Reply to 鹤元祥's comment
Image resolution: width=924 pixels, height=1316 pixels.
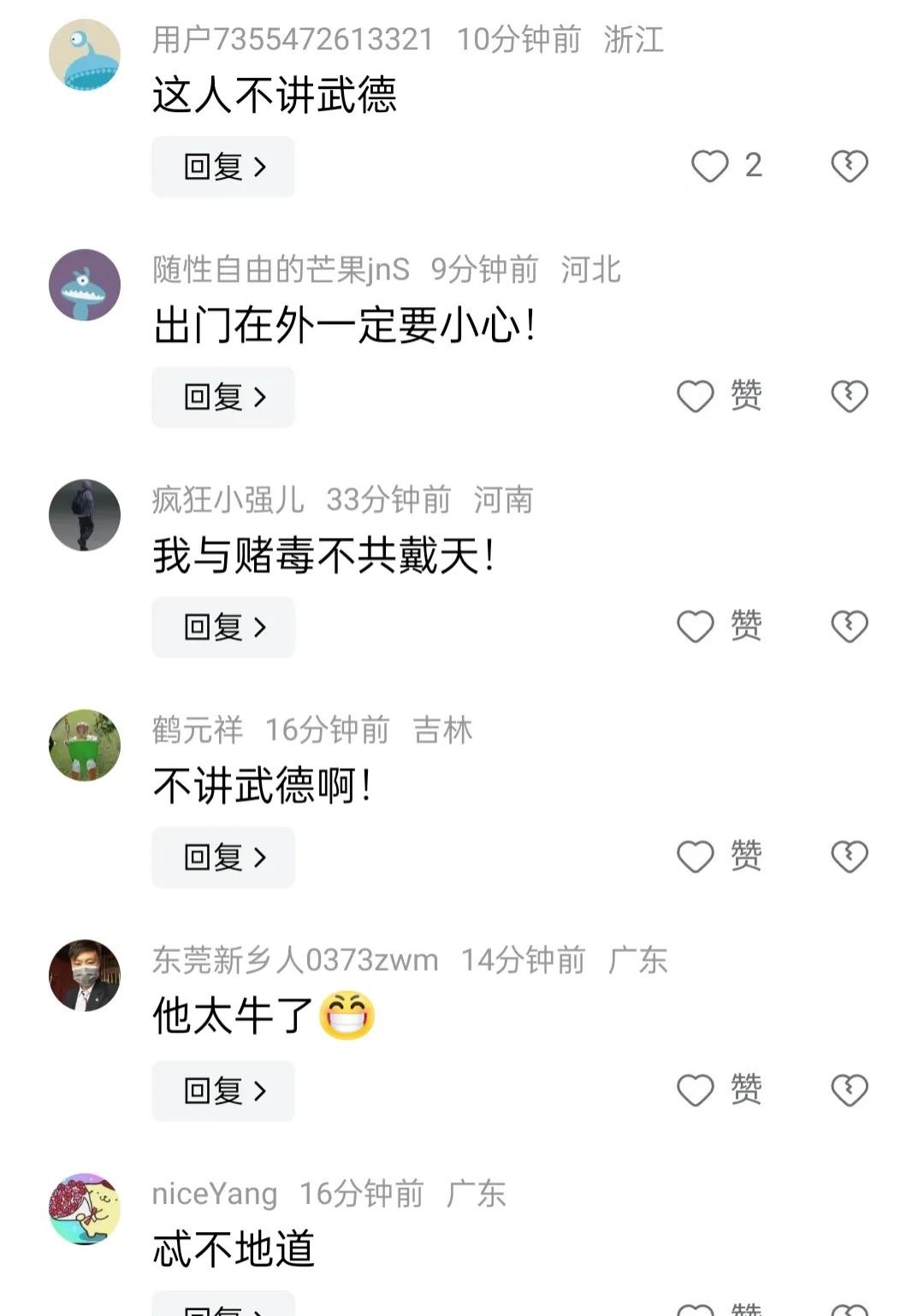(x=223, y=857)
